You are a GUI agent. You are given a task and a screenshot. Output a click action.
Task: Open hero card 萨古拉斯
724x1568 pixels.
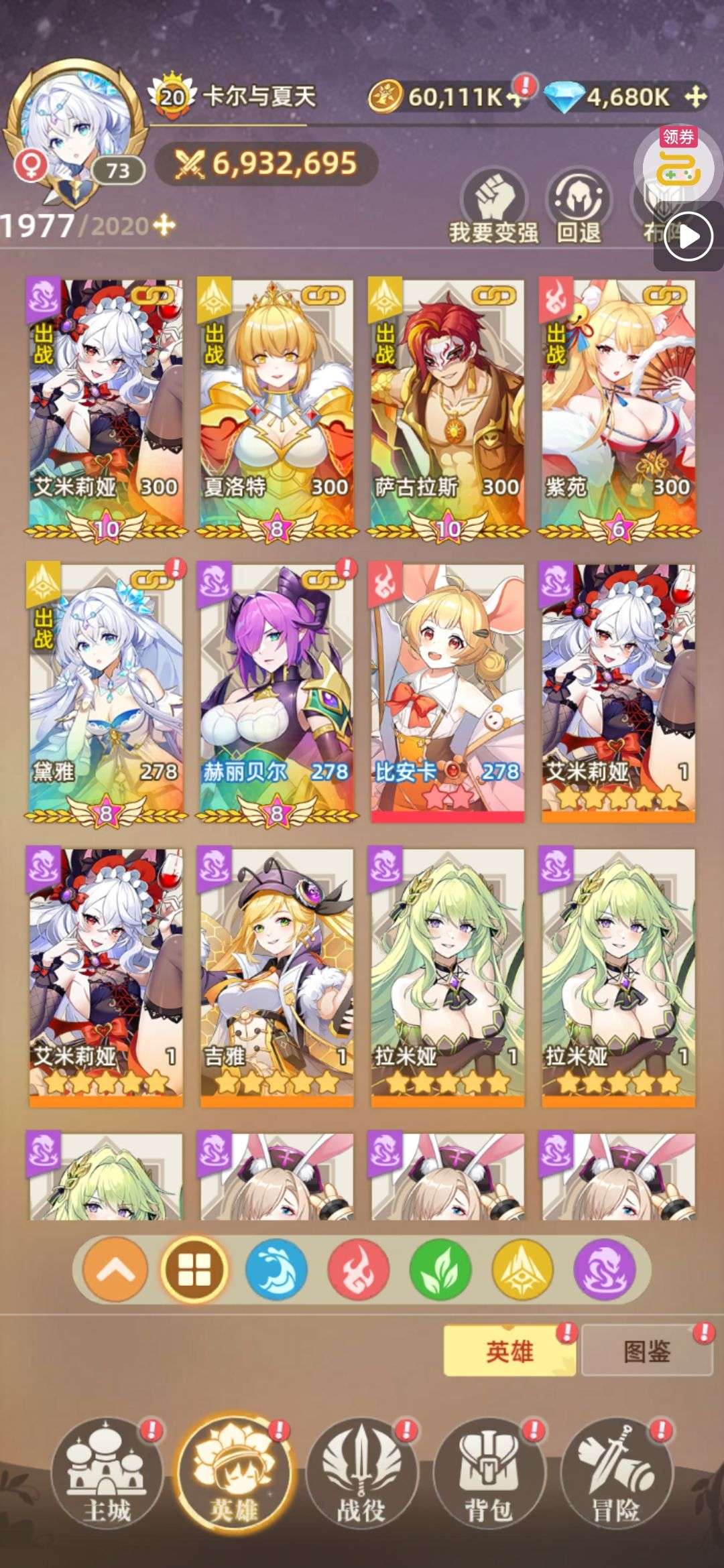point(448,409)
